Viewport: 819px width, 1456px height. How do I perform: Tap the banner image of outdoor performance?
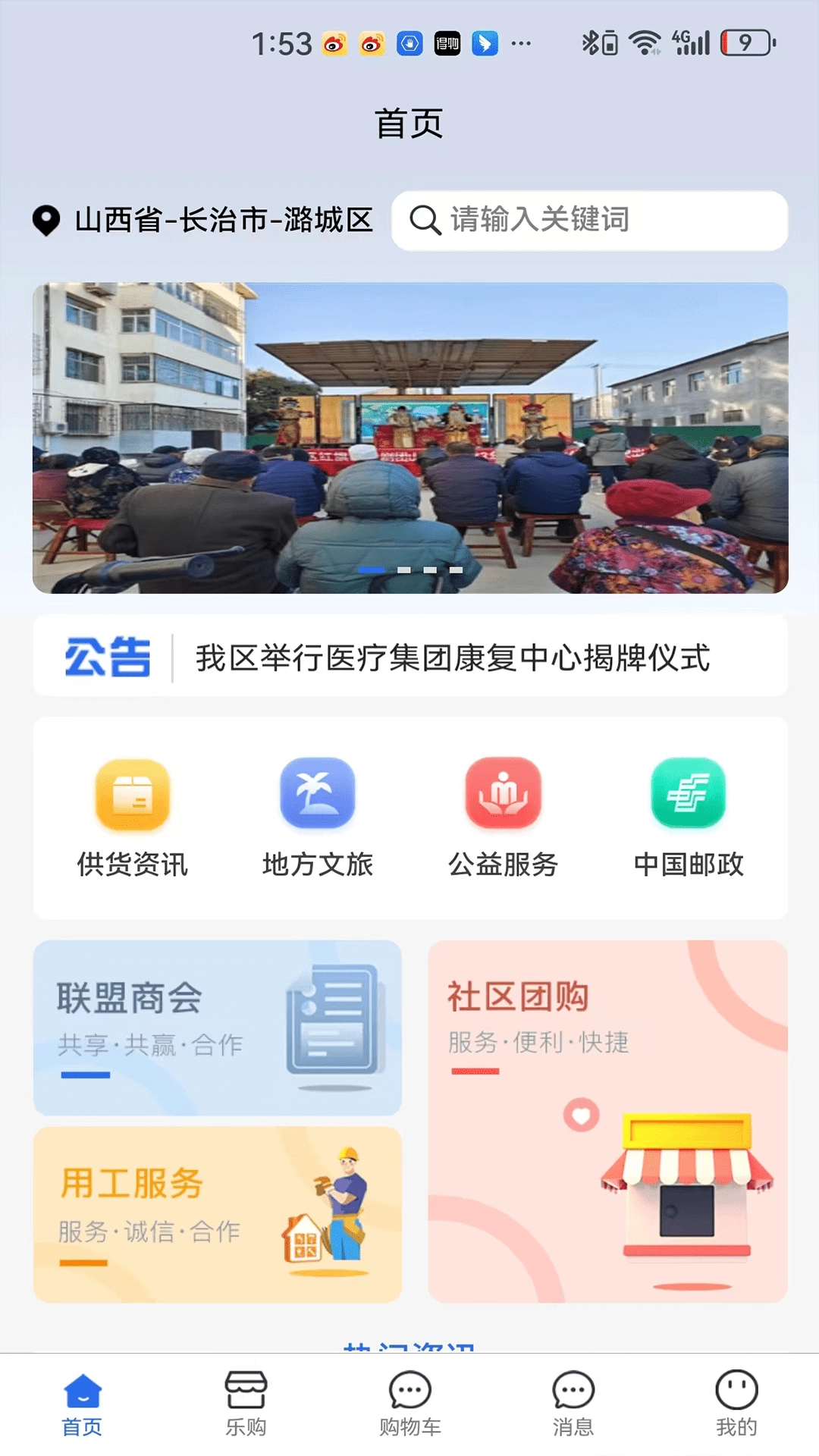409,436
